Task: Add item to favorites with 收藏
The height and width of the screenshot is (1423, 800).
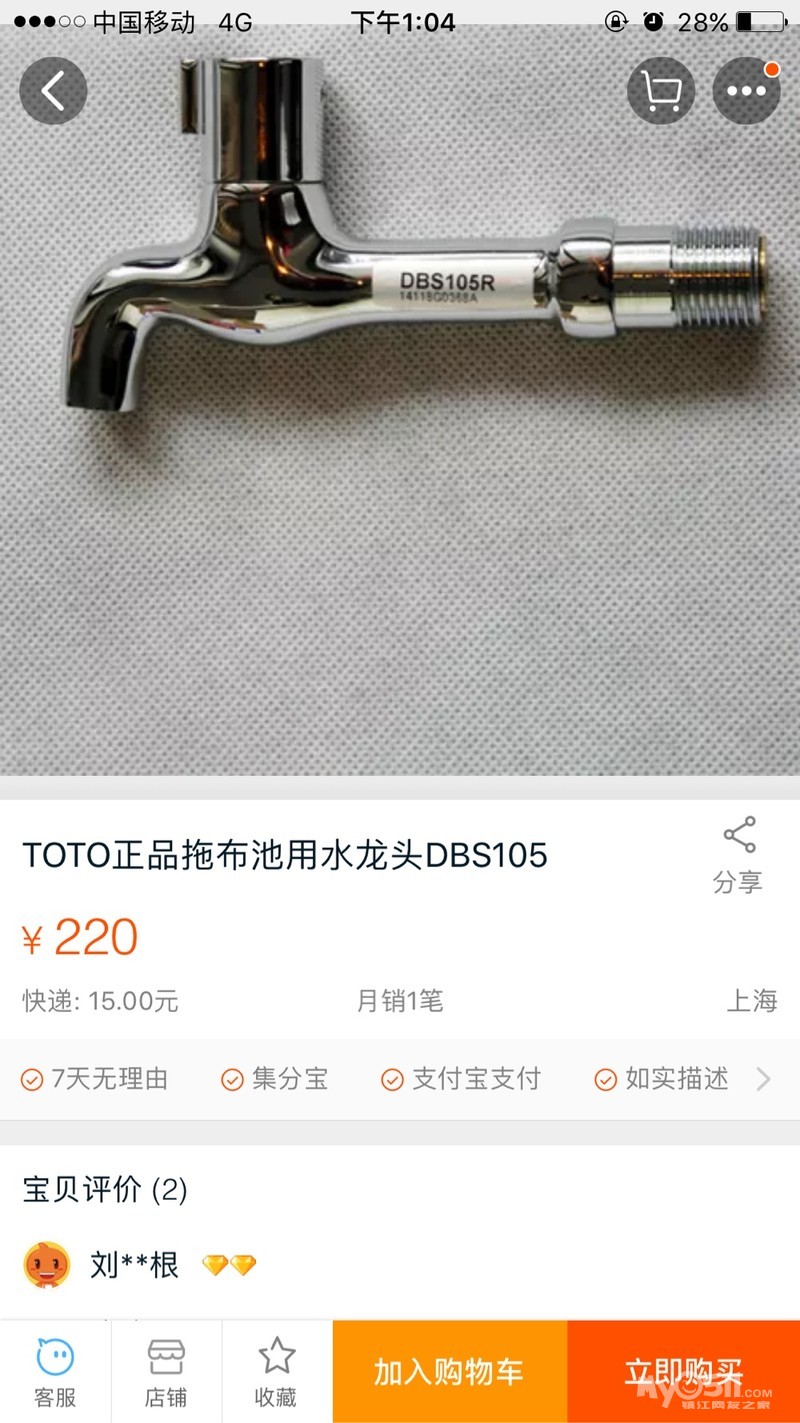Action: (276, 1372)
